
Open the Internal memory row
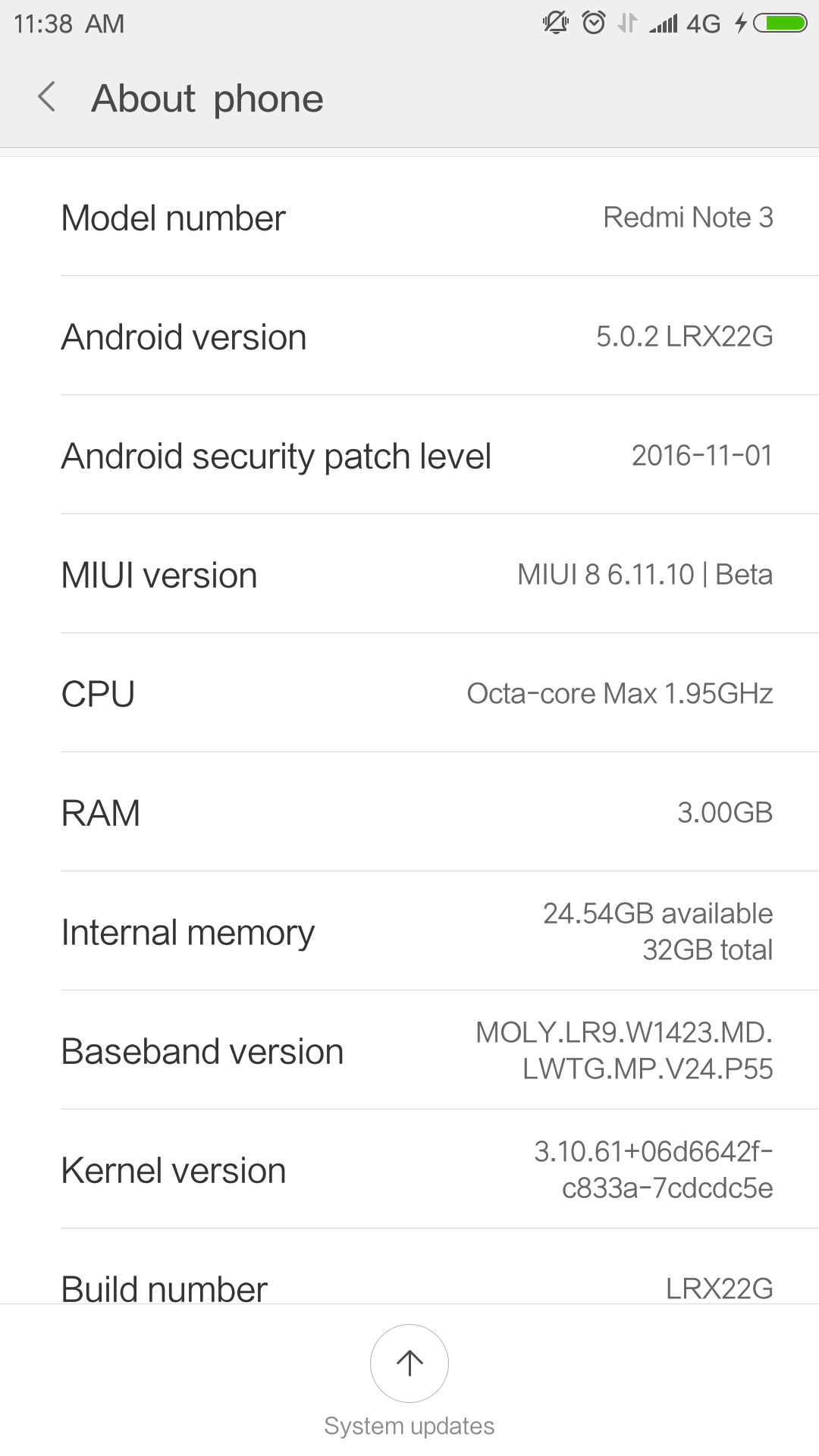[x=409, y=932]
